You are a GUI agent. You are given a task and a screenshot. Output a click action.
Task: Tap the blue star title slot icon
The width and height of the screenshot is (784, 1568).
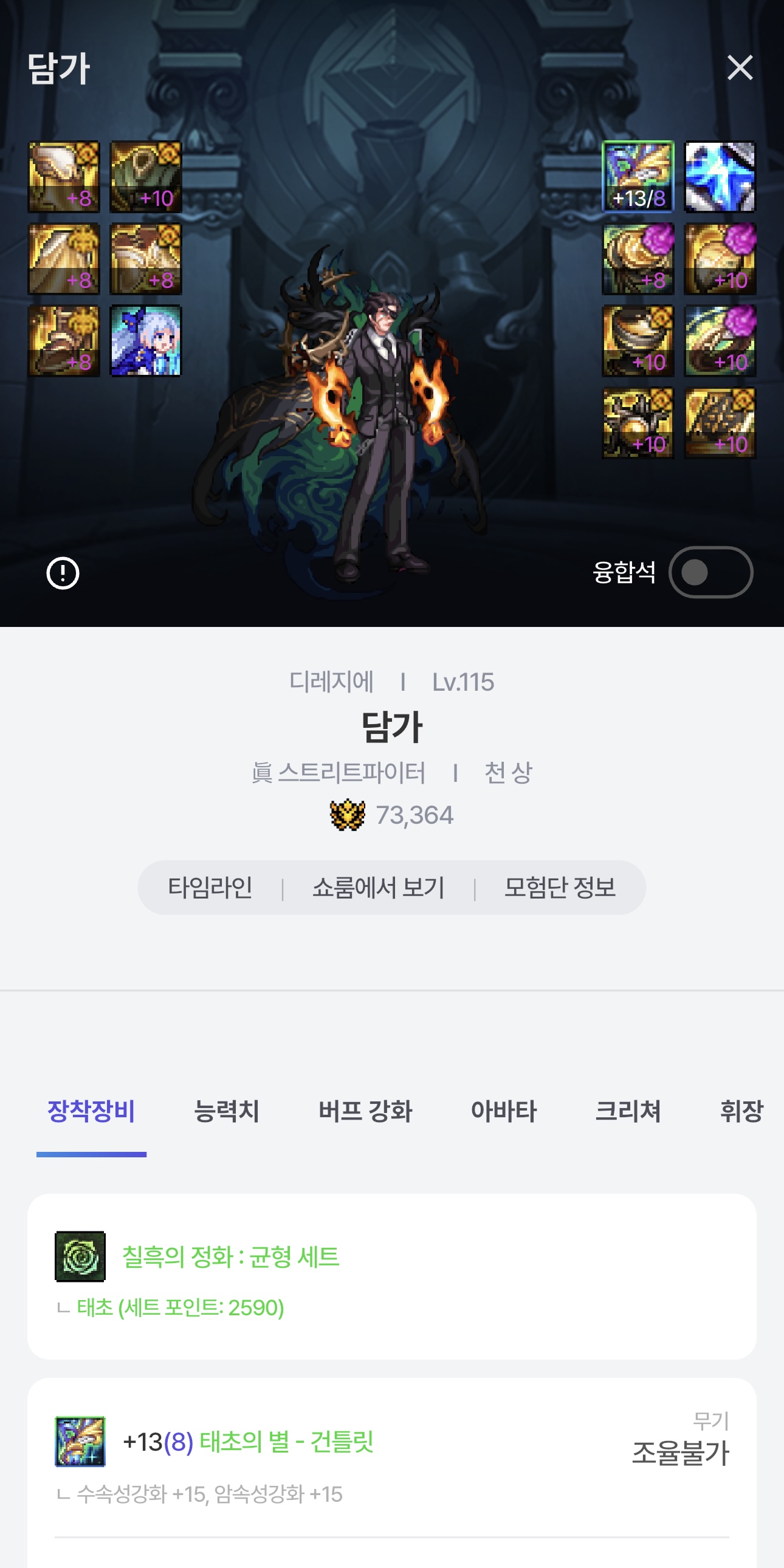click(x=720, y=177)
